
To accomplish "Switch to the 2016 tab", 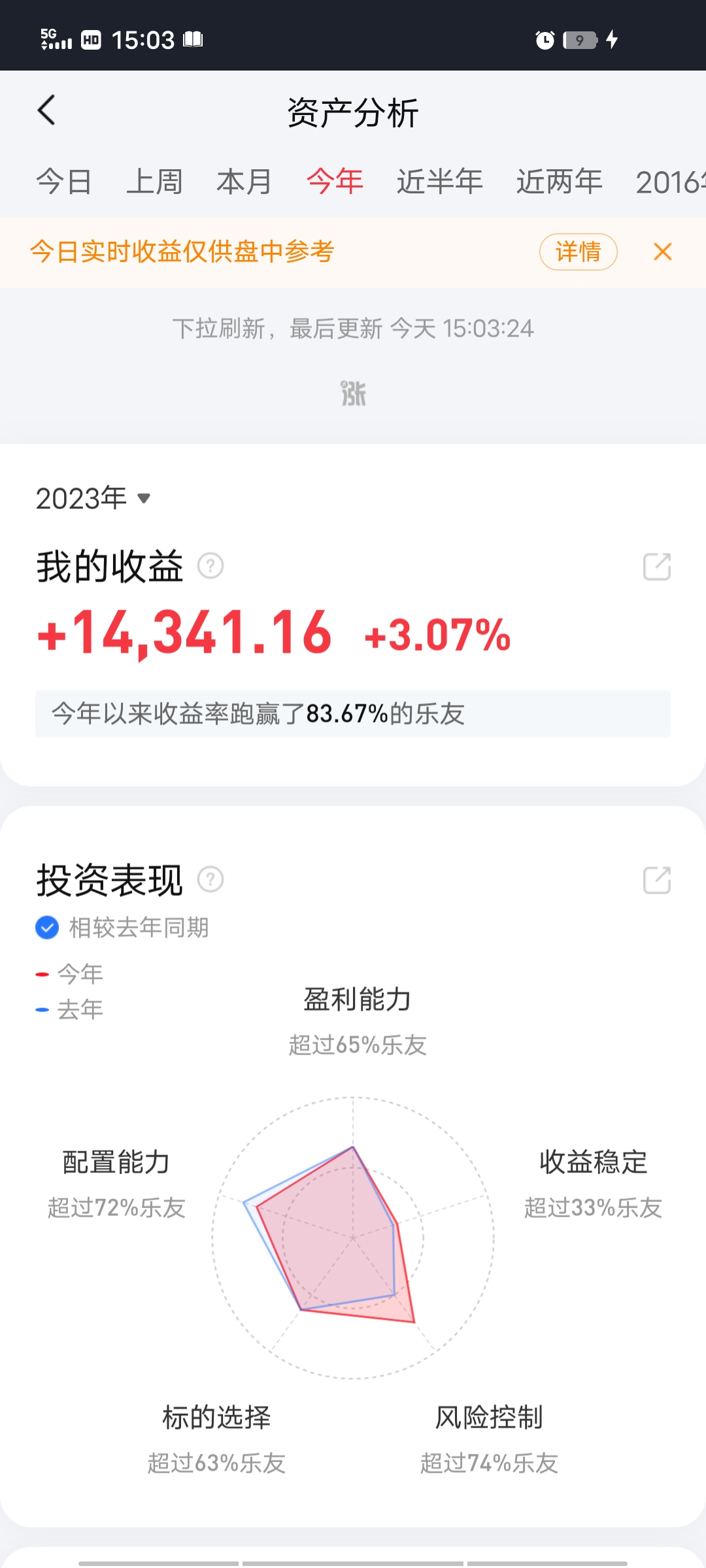I will pyautogui.click(x=669, y=182).
